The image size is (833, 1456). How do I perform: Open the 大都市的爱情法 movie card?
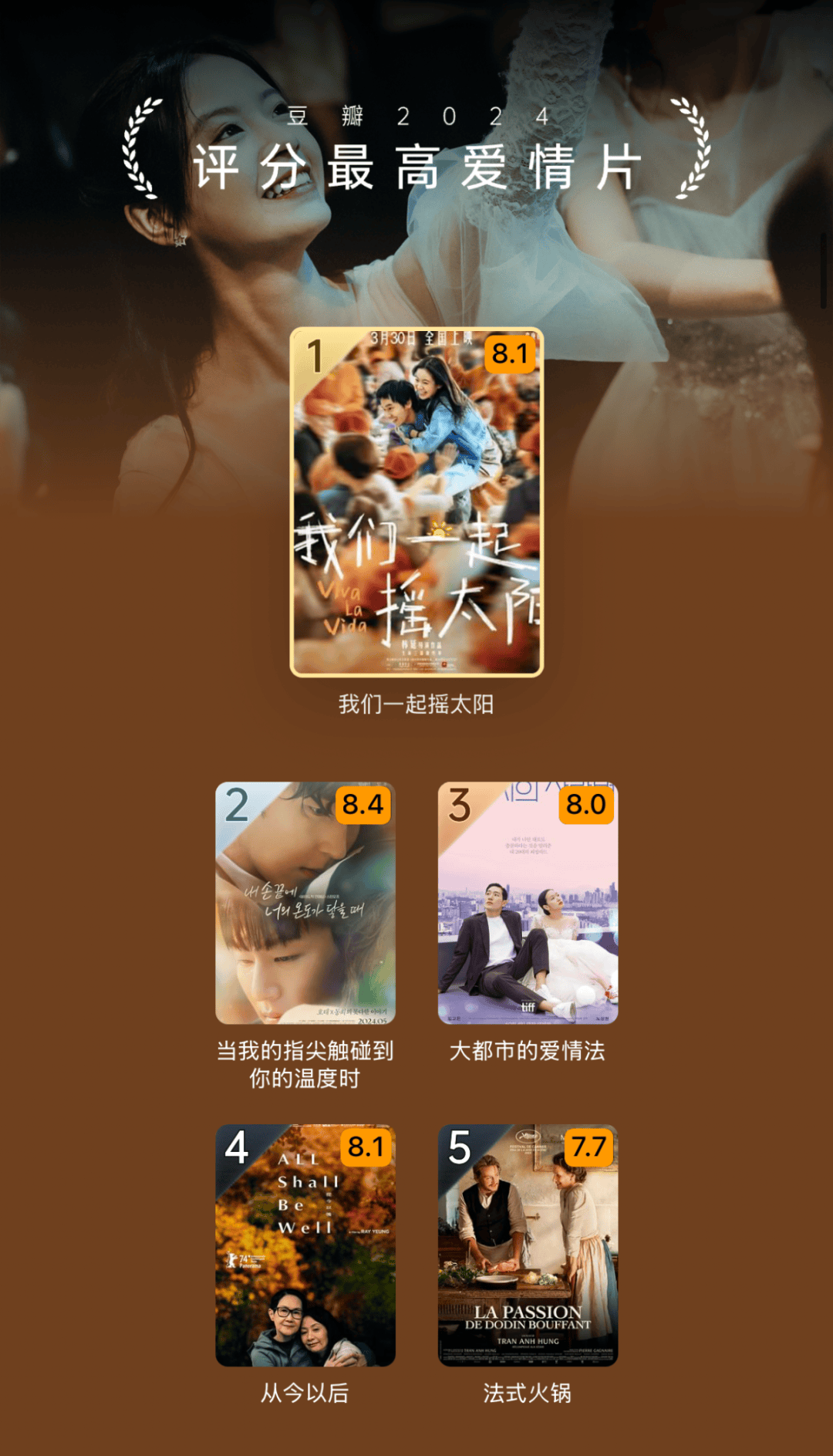point(528,903)
